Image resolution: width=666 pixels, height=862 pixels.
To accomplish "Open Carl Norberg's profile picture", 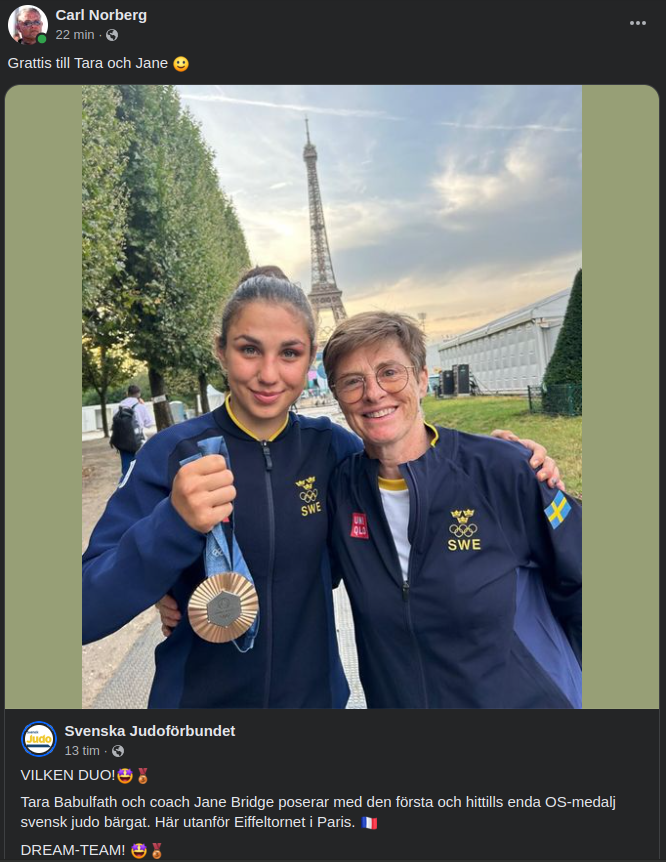I will click(x=28, y=25).
